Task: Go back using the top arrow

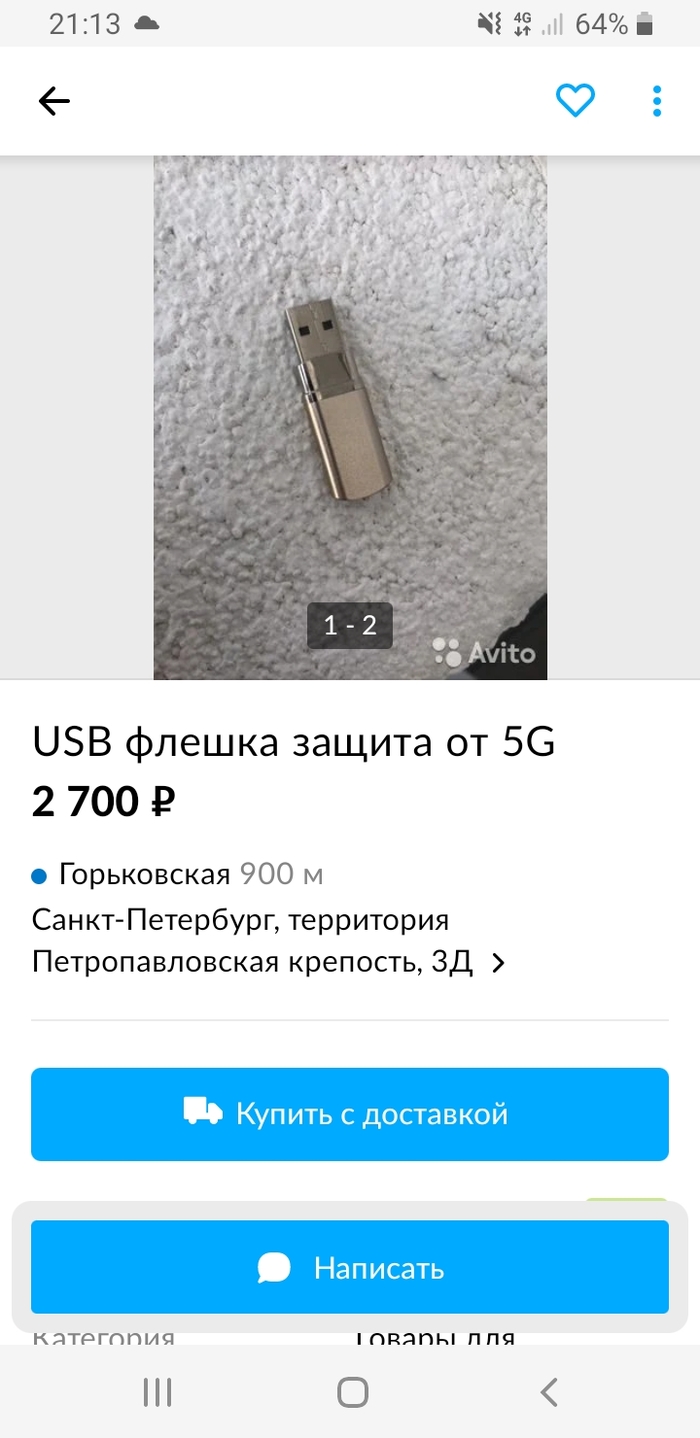Action: coord(54,101)
